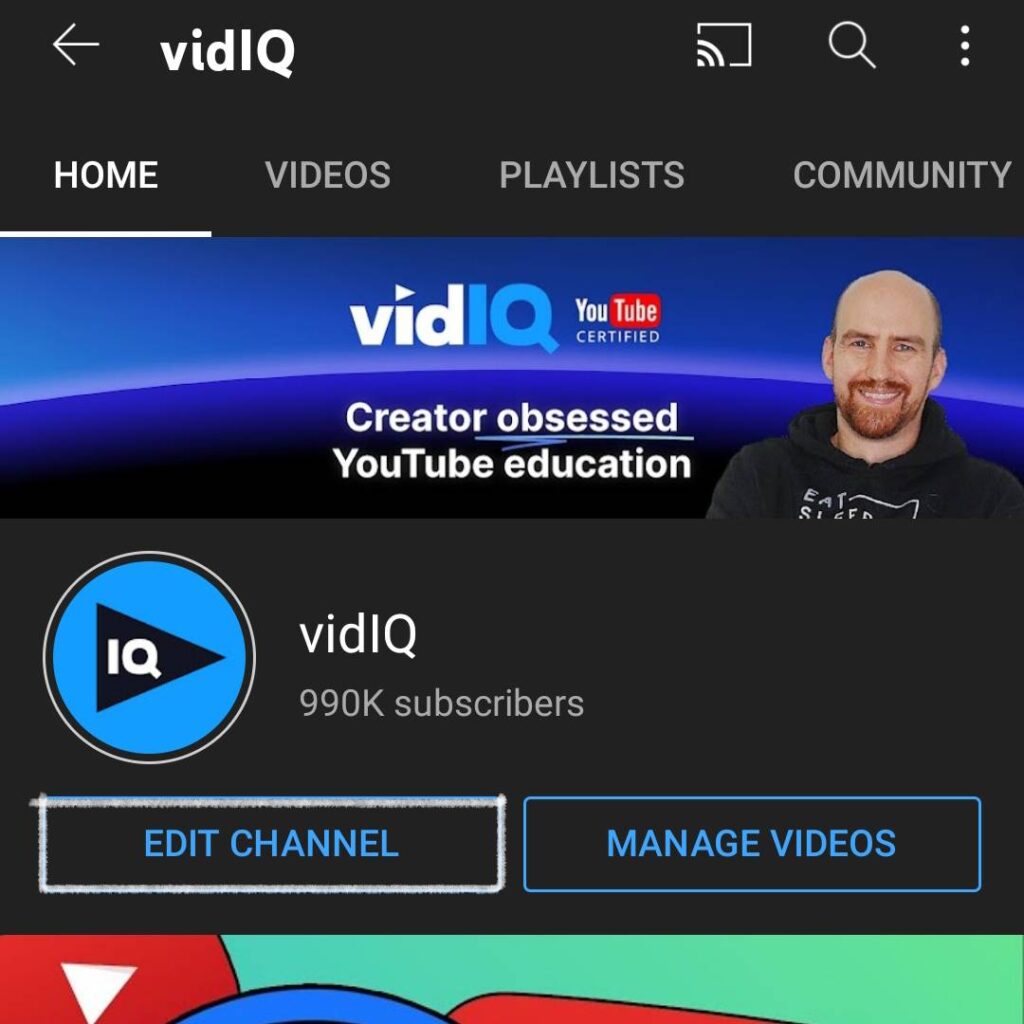Go back using the arrow icon
Screen dimensions: 1024x1024
(x=76, y=46)
